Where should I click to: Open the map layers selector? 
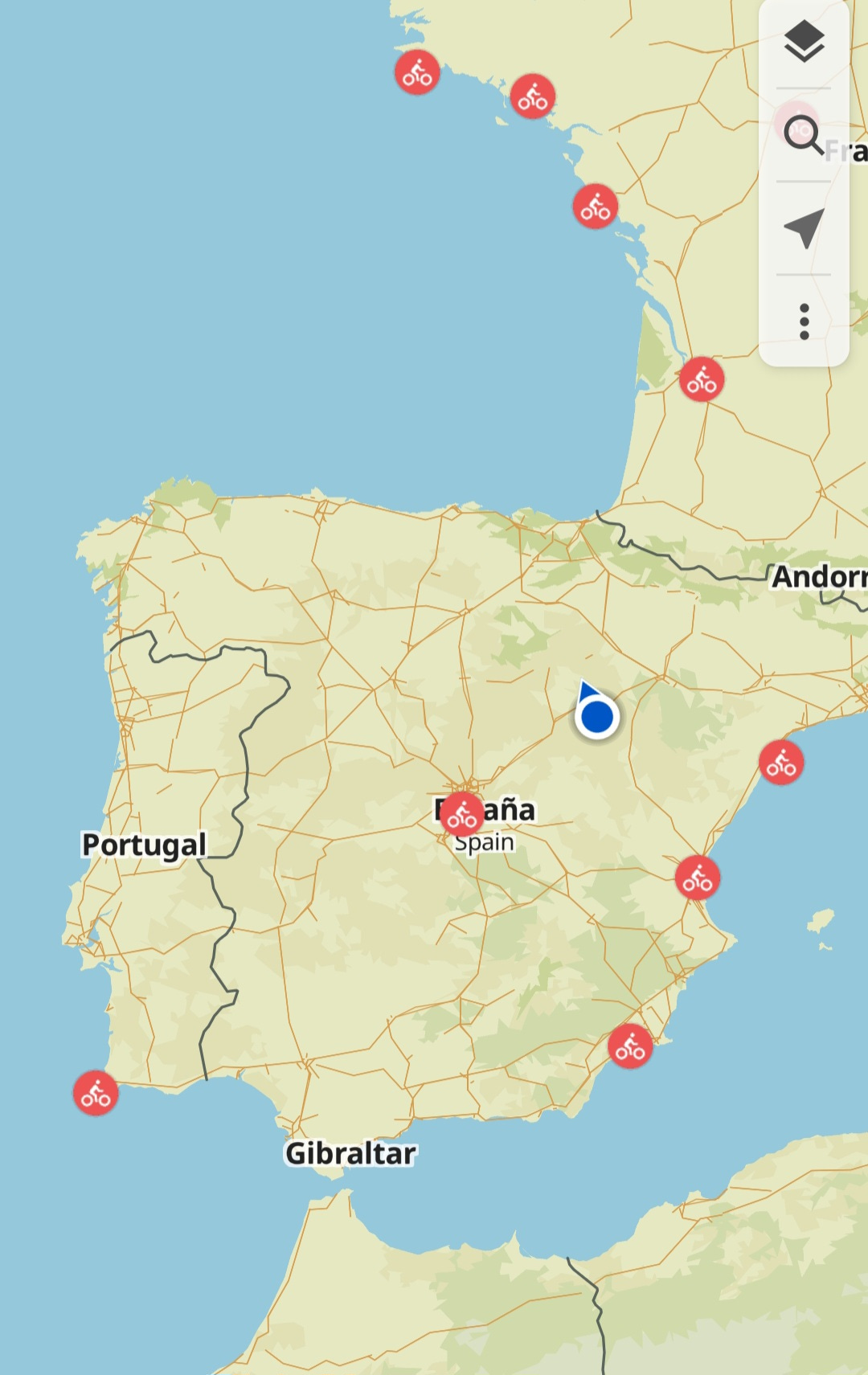tap(804, 43)
